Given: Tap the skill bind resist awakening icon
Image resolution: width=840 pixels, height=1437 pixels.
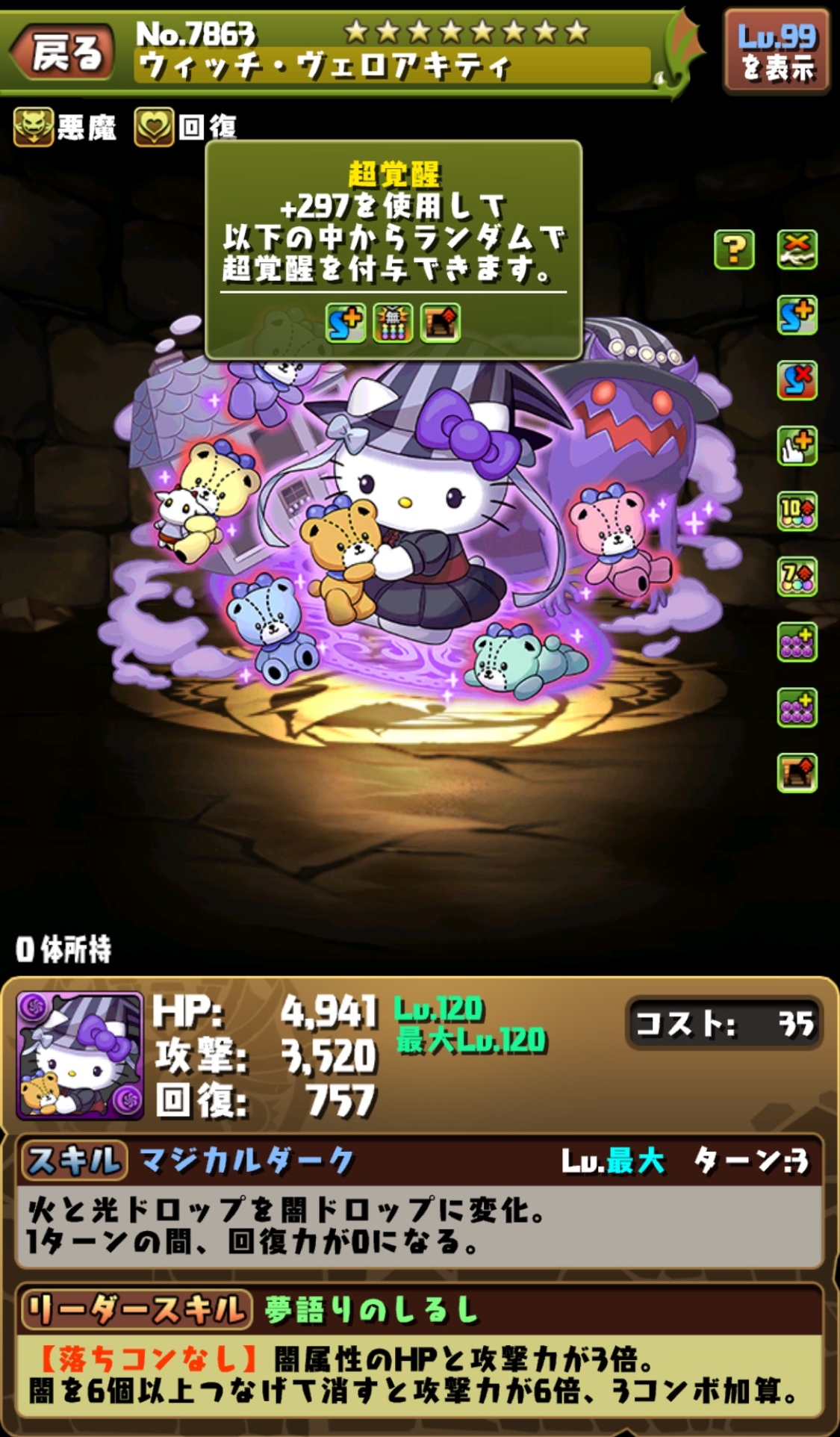Looking at the screenshot, I should [797, 380].
